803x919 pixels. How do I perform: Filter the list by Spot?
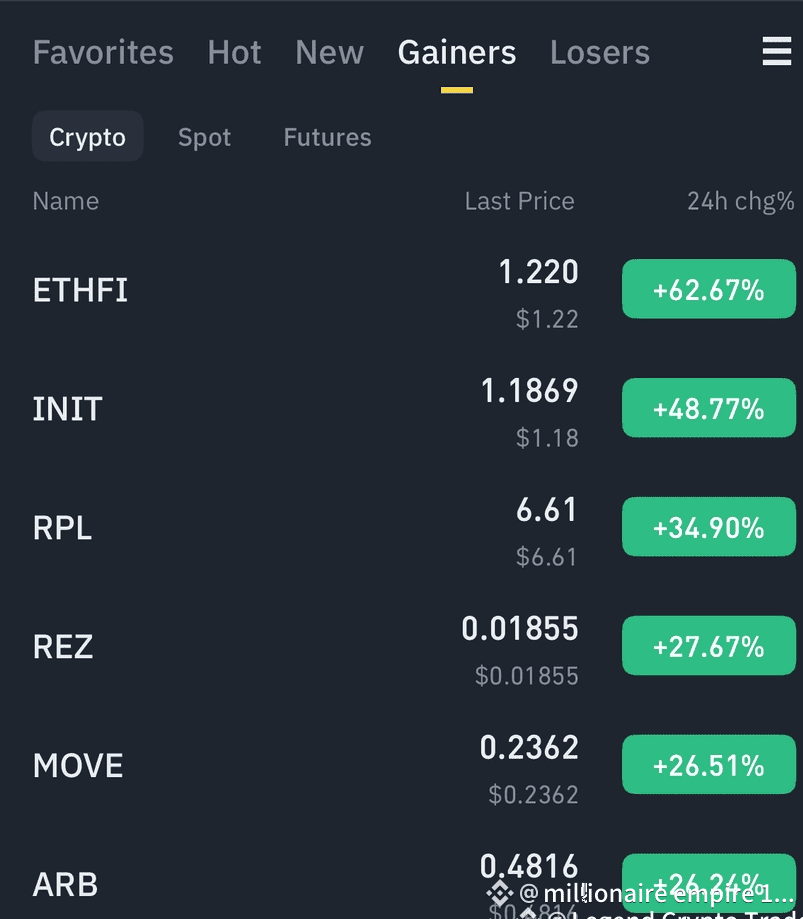click(204, 137)
